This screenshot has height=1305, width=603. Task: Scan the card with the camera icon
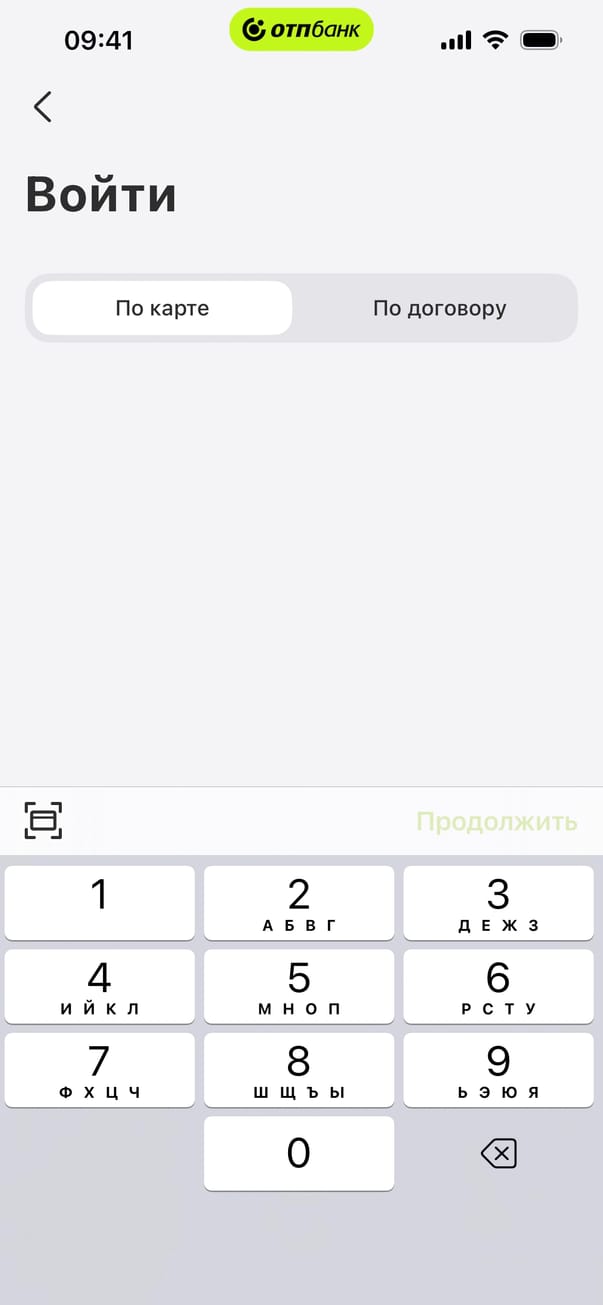pyautogui.click(x=43, y=820)
